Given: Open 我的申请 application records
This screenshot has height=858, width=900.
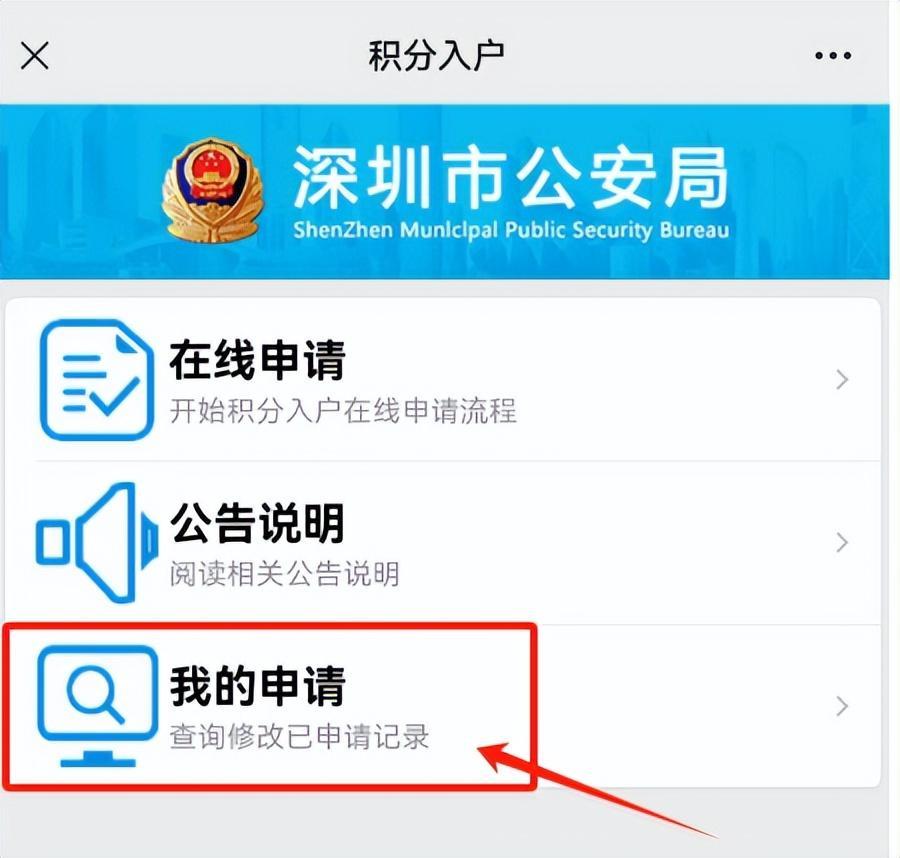Looking at the screenshot, I should pyautogui.click(x=443, y=706).
